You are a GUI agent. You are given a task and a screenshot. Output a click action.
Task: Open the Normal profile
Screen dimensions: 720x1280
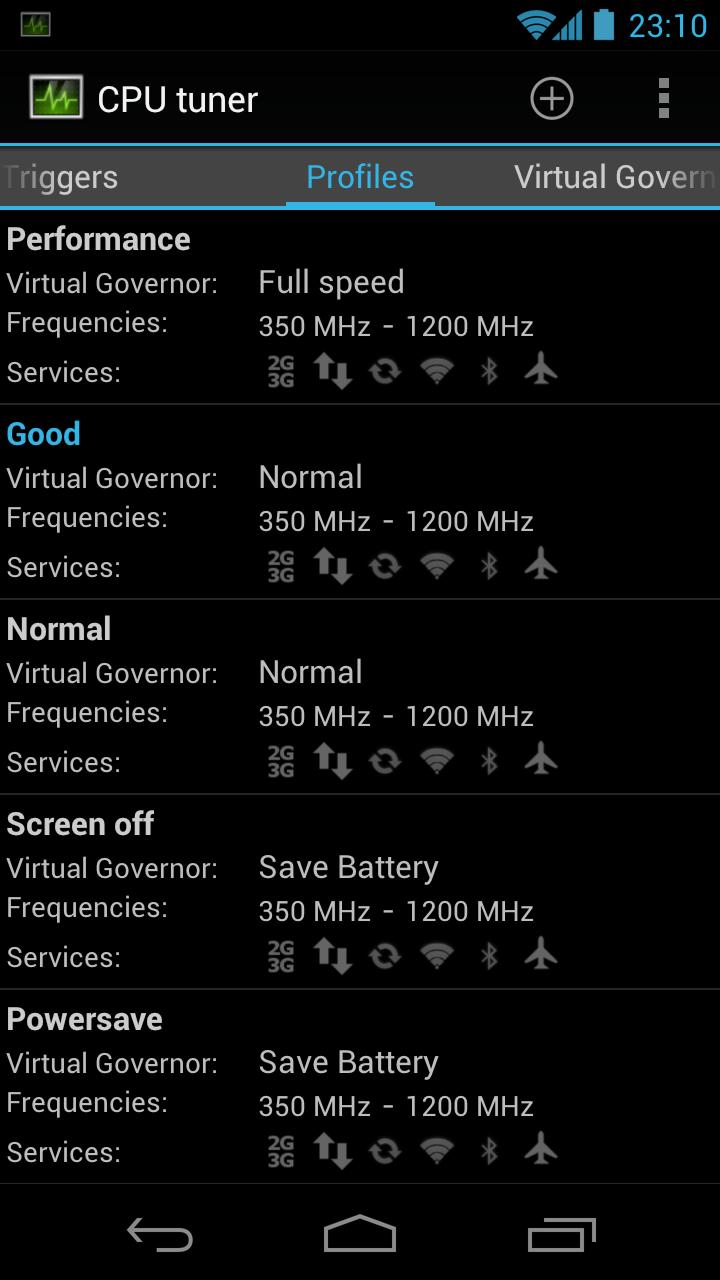pos(360,697)
